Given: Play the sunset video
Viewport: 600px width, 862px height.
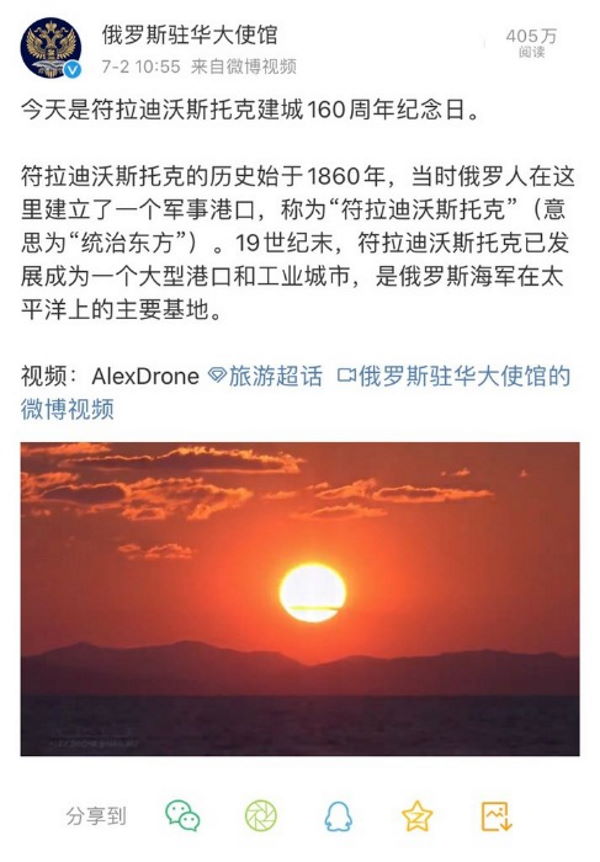Looking at the screenshot, I should pyautogui.click(x=300, y=598).
